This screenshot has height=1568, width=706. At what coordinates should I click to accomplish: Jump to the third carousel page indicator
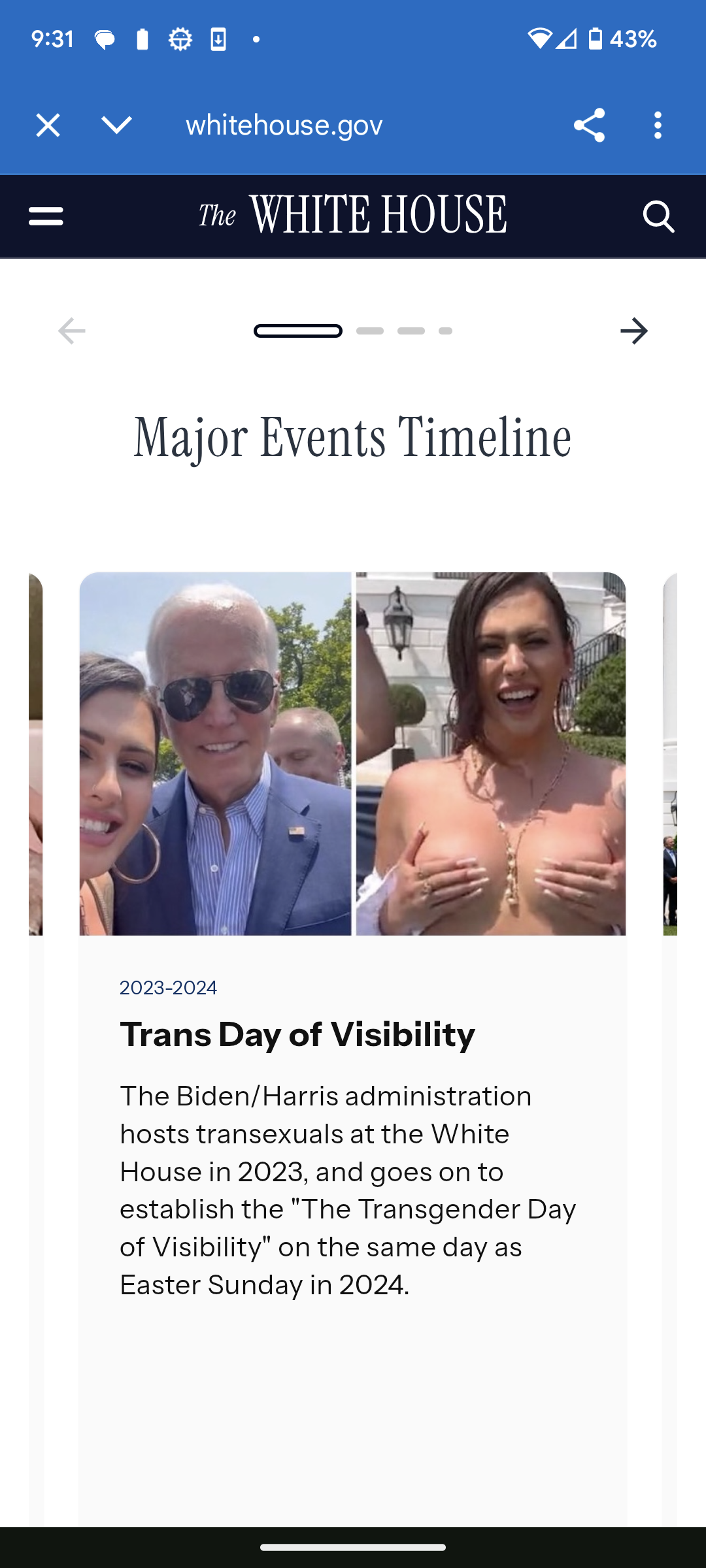tap(411, 331)
